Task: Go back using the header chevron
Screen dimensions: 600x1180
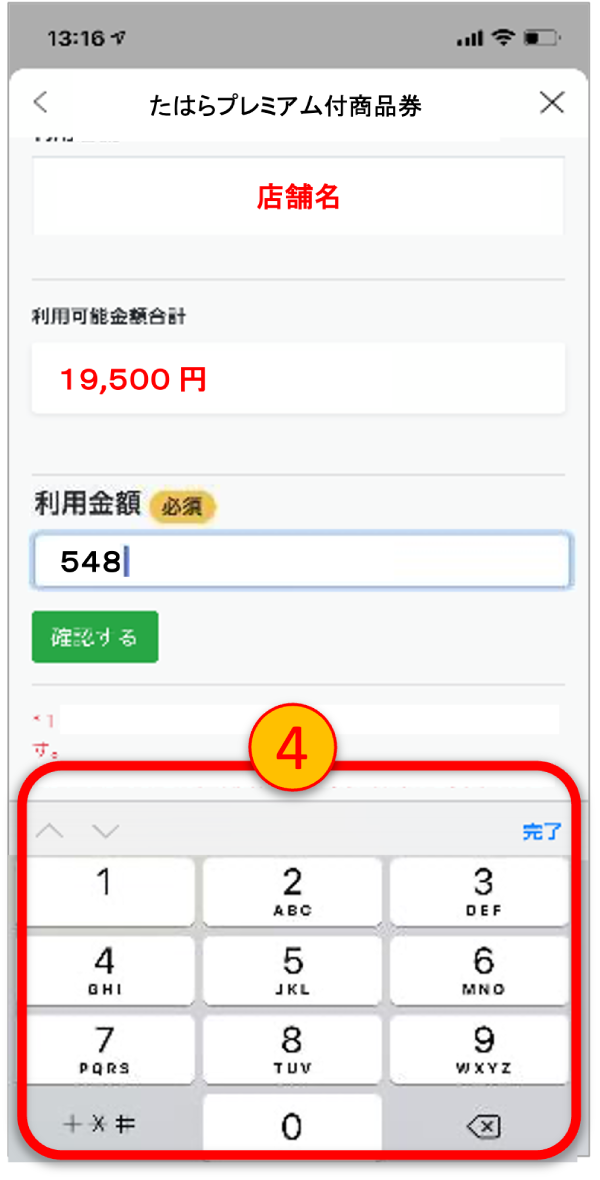Action: pyautogui.click(x=41, y=102)
